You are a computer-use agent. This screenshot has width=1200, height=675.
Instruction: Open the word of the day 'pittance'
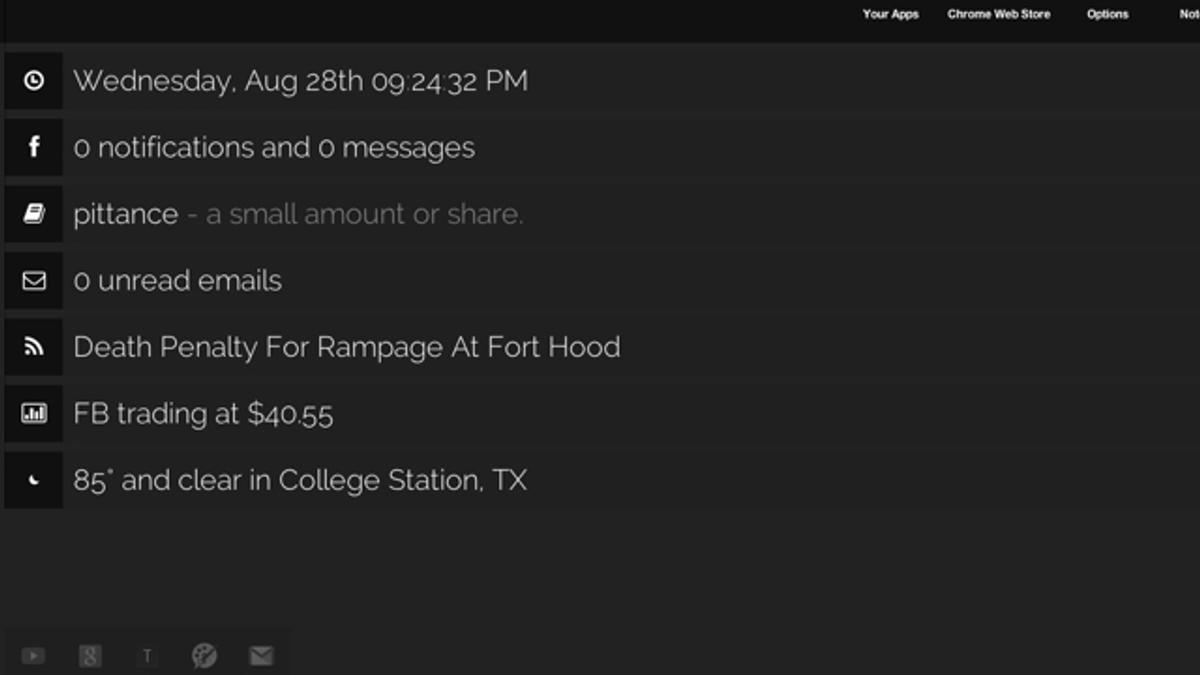pyautogui.click(x=126, y=214)
